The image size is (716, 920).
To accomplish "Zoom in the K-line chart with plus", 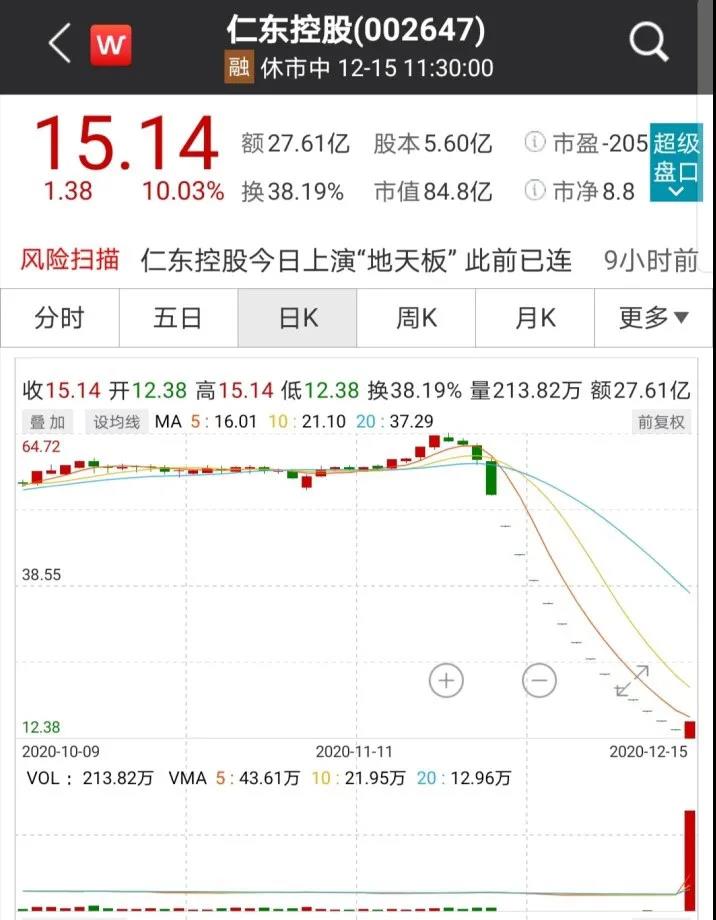I will (446, 681).
